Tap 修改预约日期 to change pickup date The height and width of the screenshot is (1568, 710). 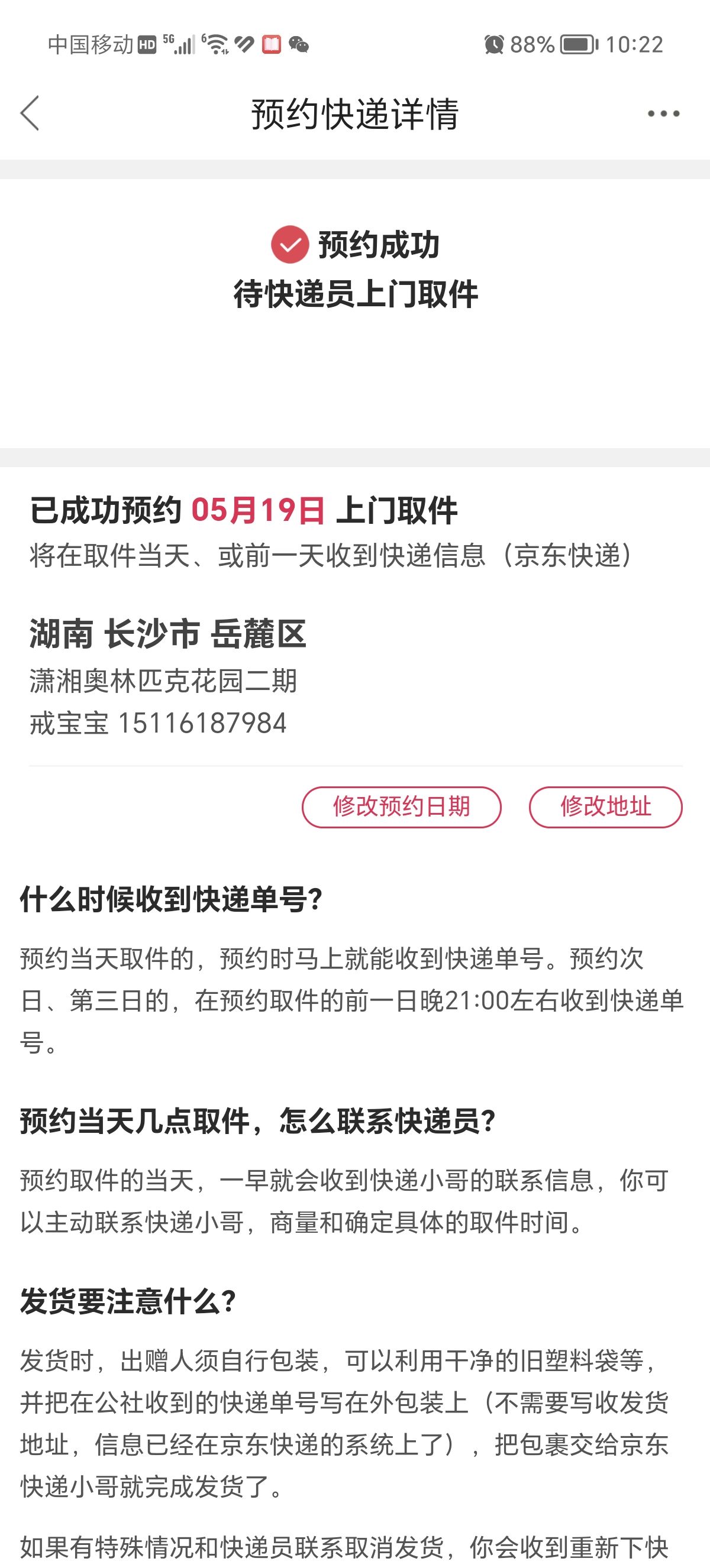click(401, 807)
